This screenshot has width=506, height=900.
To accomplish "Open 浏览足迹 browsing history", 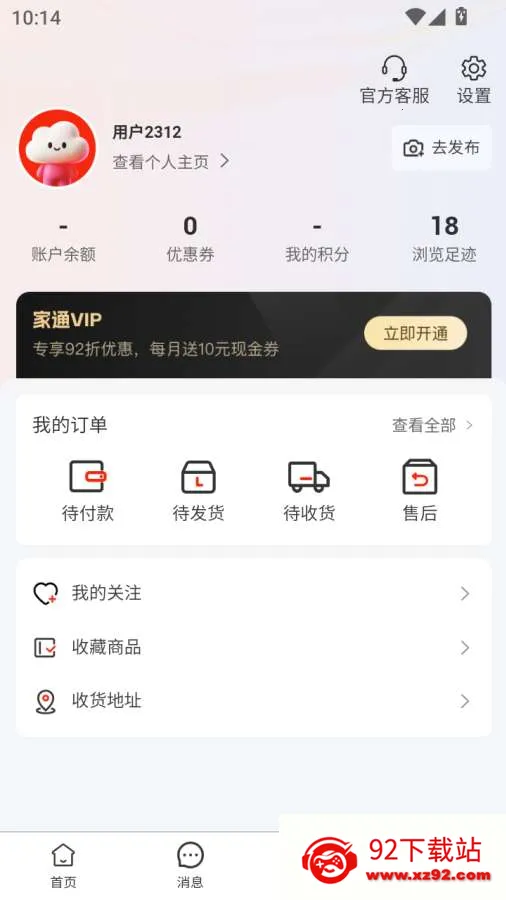I will (444, 241).
